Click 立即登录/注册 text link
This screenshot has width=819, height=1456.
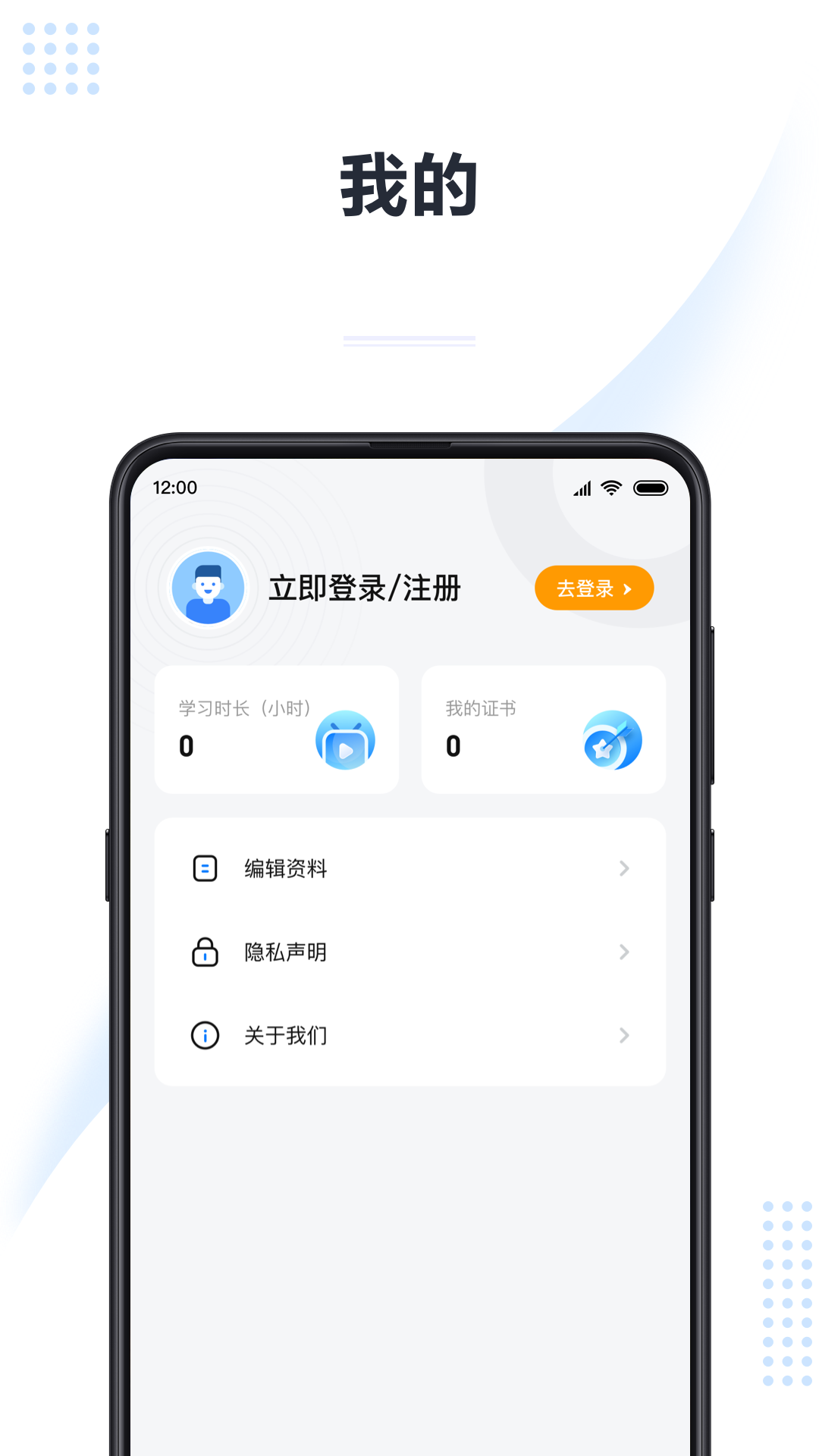[x=367, y=588]
